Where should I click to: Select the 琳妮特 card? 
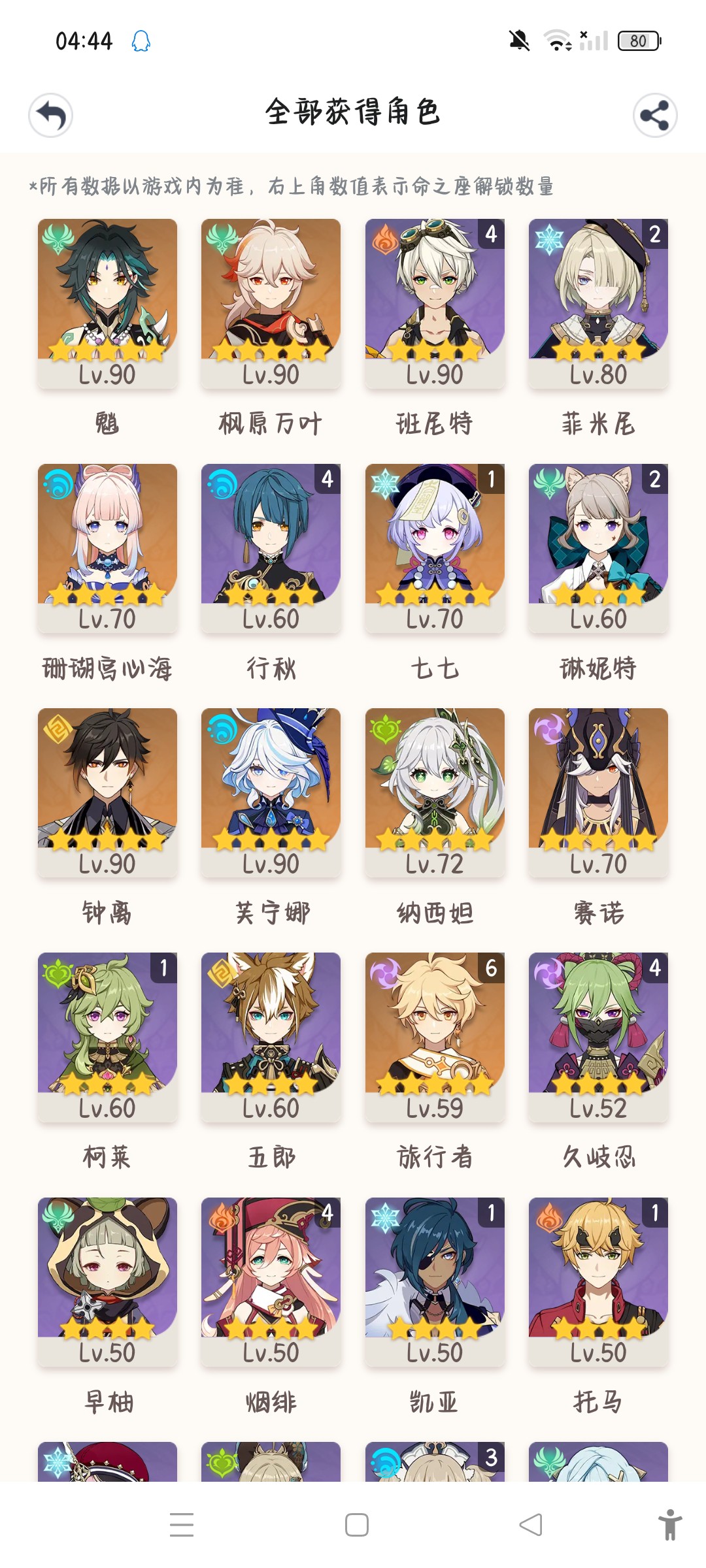click(598, 548)
